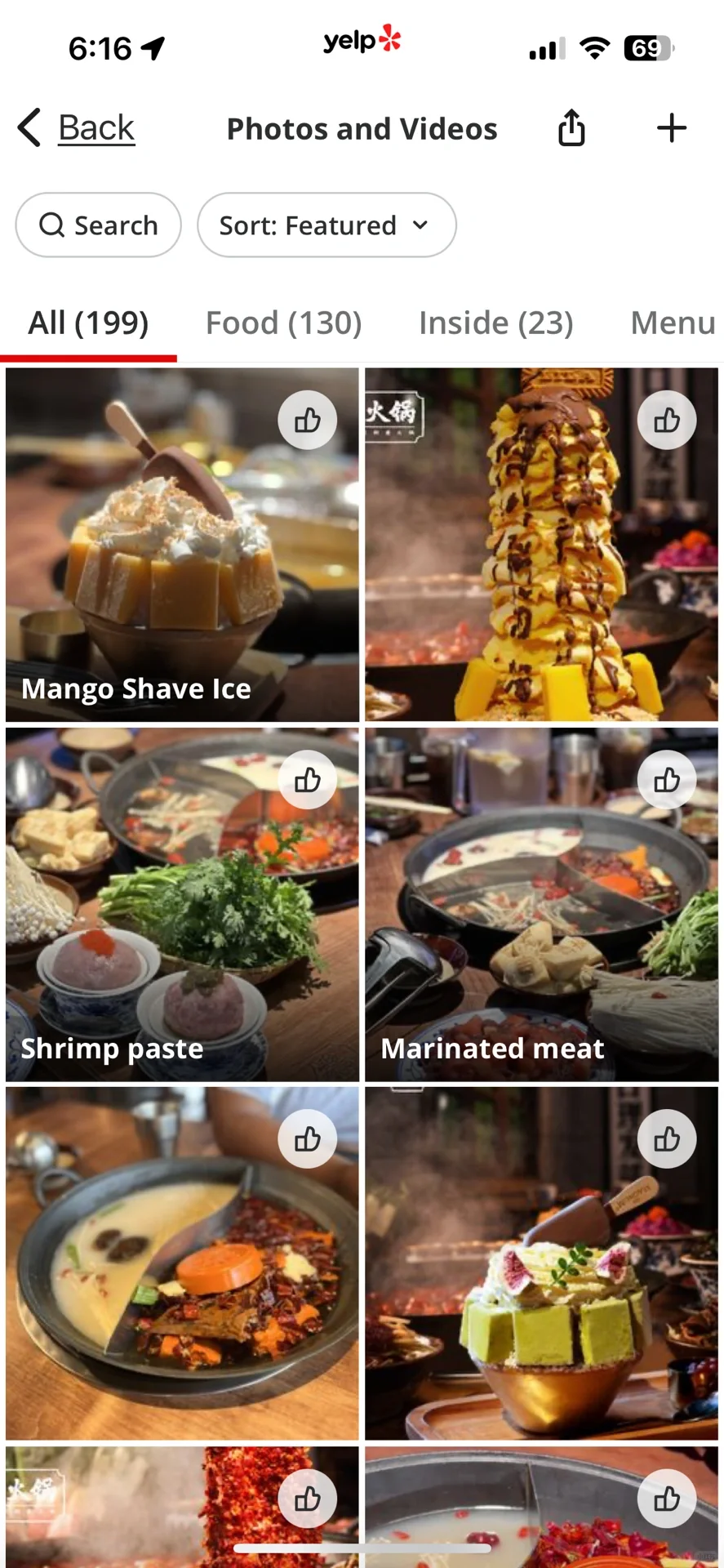Select the All (199) photos filter
The width and height of the screenshot is (724, 1568).
coord(89,322)
